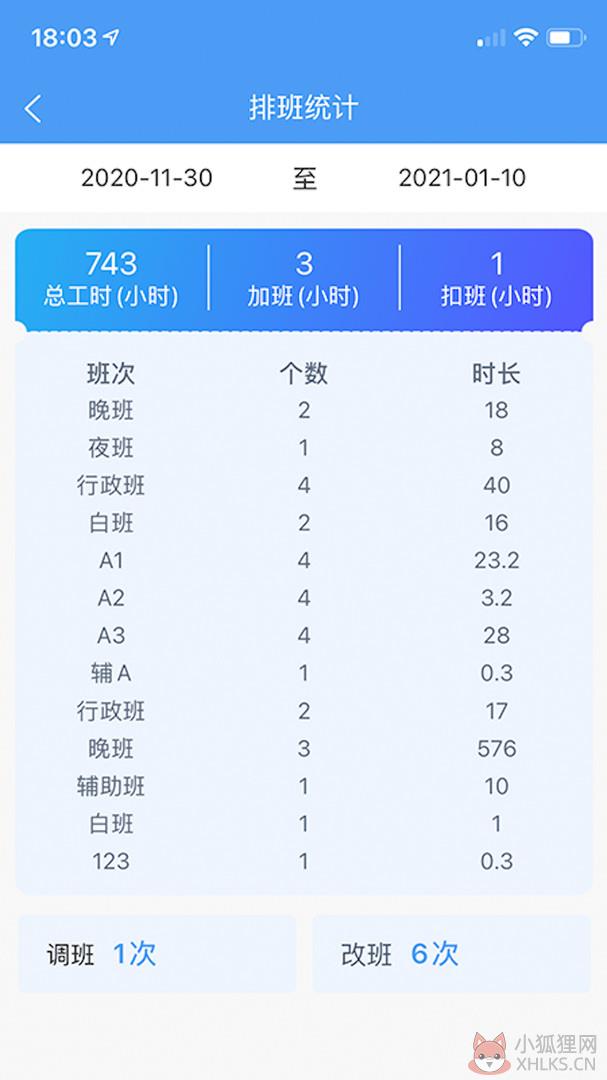Image resolution: width=607 pixels, height=1080 pixels.
Task: Open the 改班 6次 card
Action: pyautogui.click(x=452, y=954)
